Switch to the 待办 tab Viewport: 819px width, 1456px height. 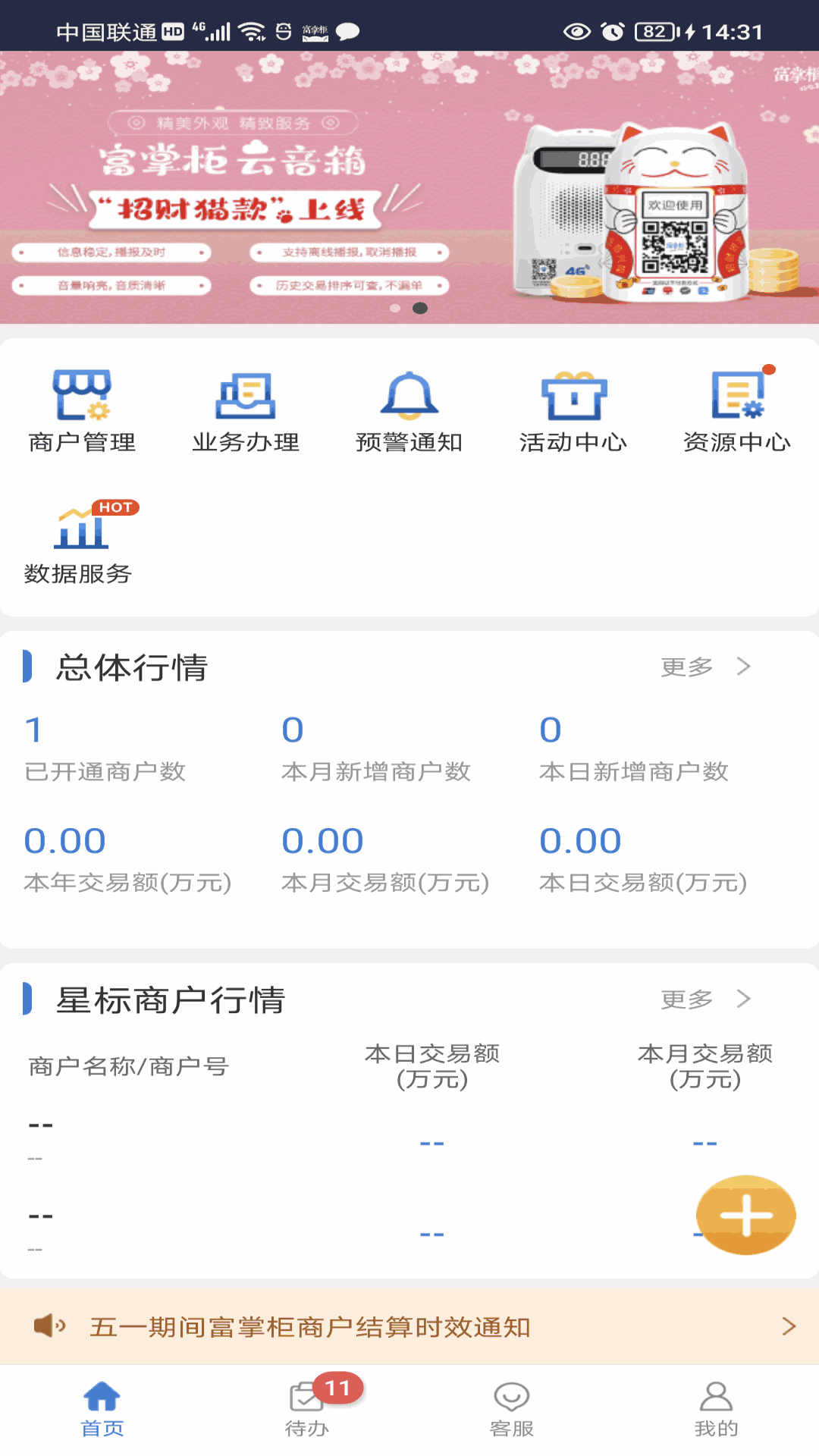(307, 1410)
